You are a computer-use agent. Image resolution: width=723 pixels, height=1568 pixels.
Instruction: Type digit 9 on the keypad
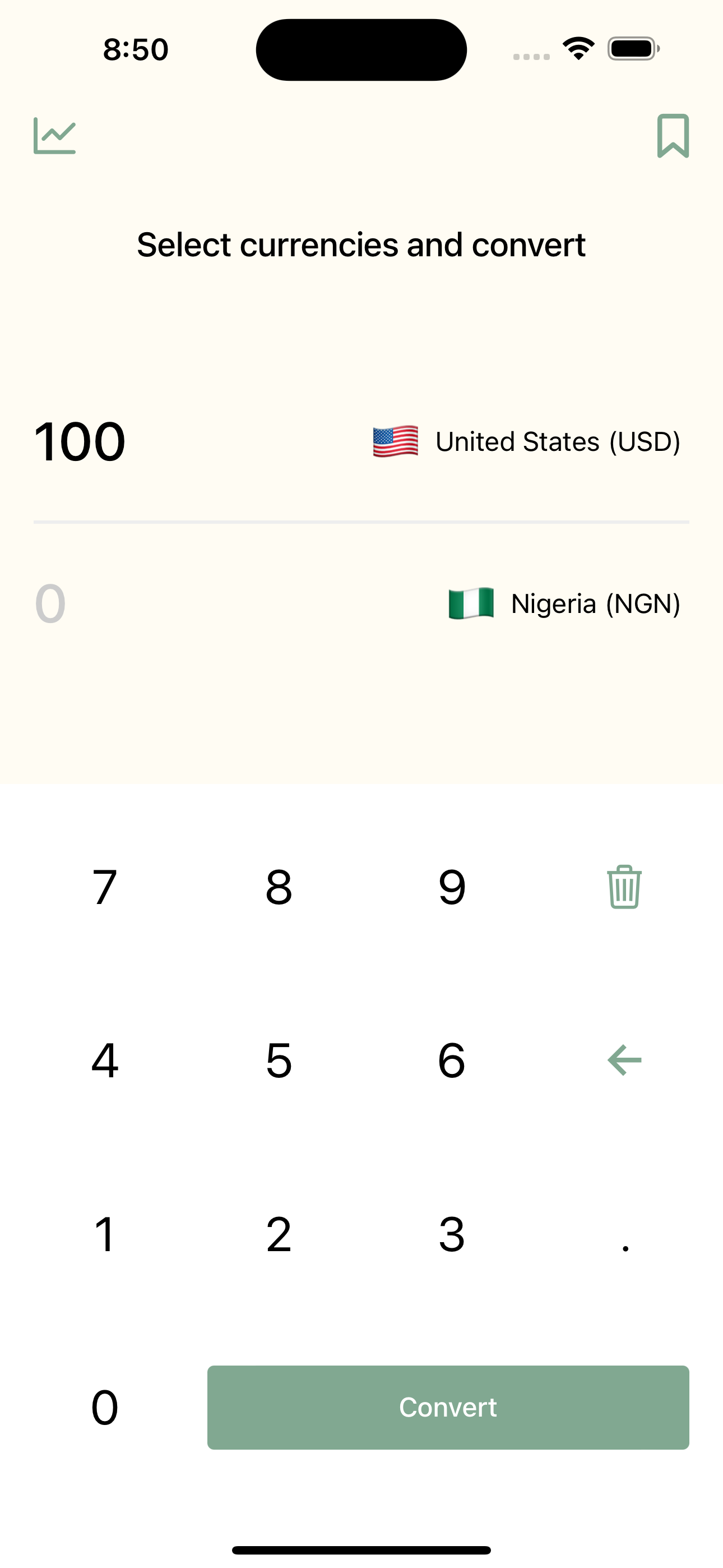coord(452,887)
